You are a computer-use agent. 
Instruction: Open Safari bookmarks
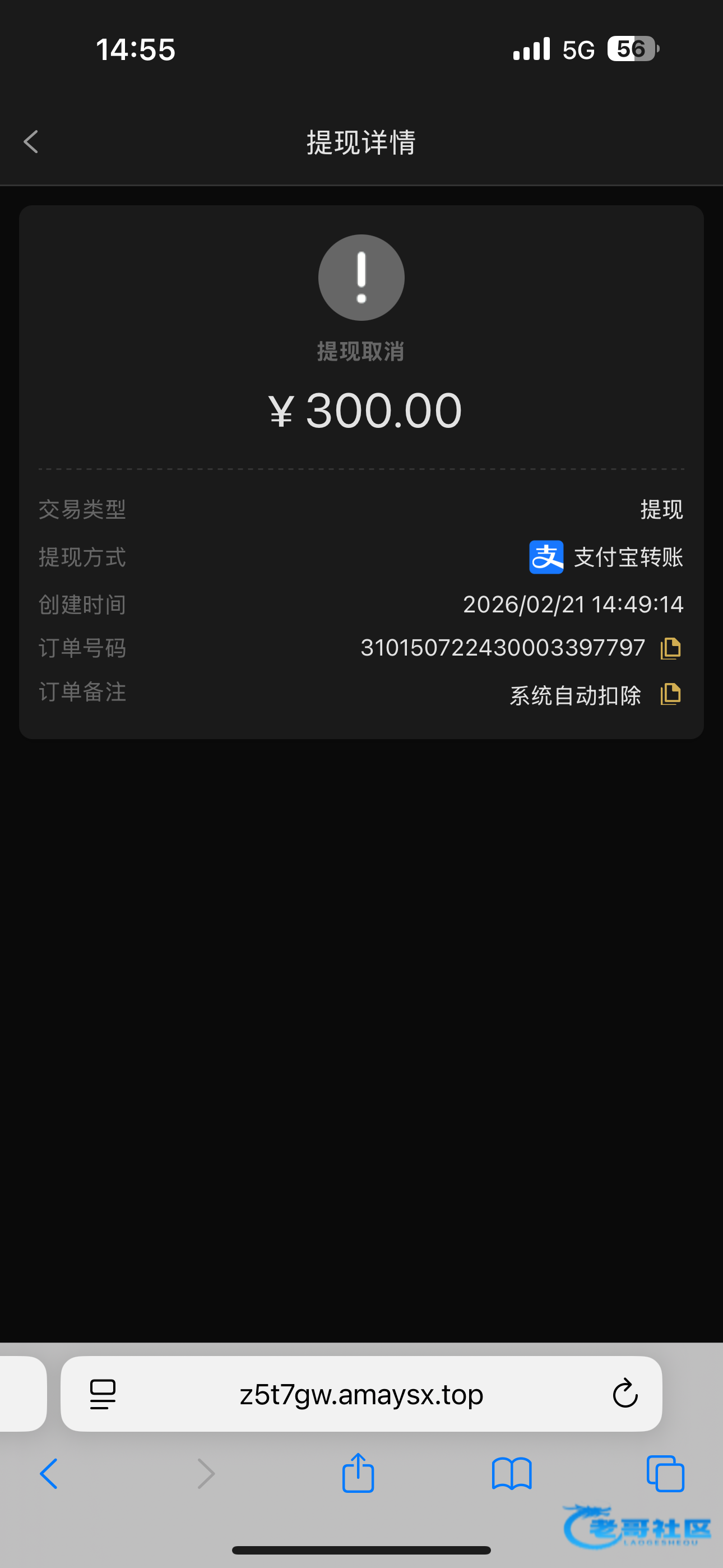pyautogui.click(x=511, y=1474)
